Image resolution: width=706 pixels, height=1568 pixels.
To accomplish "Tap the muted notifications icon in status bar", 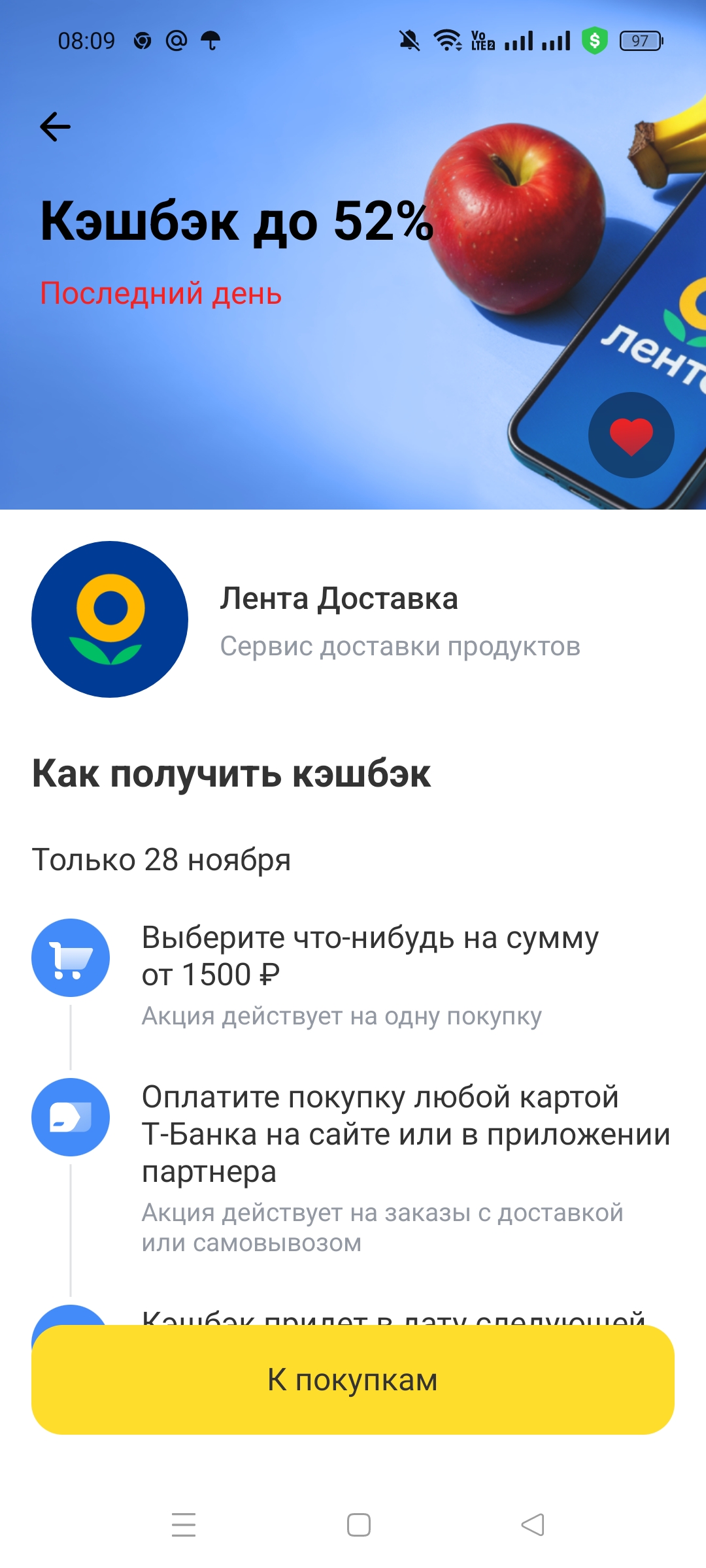I will pos(409,42).
